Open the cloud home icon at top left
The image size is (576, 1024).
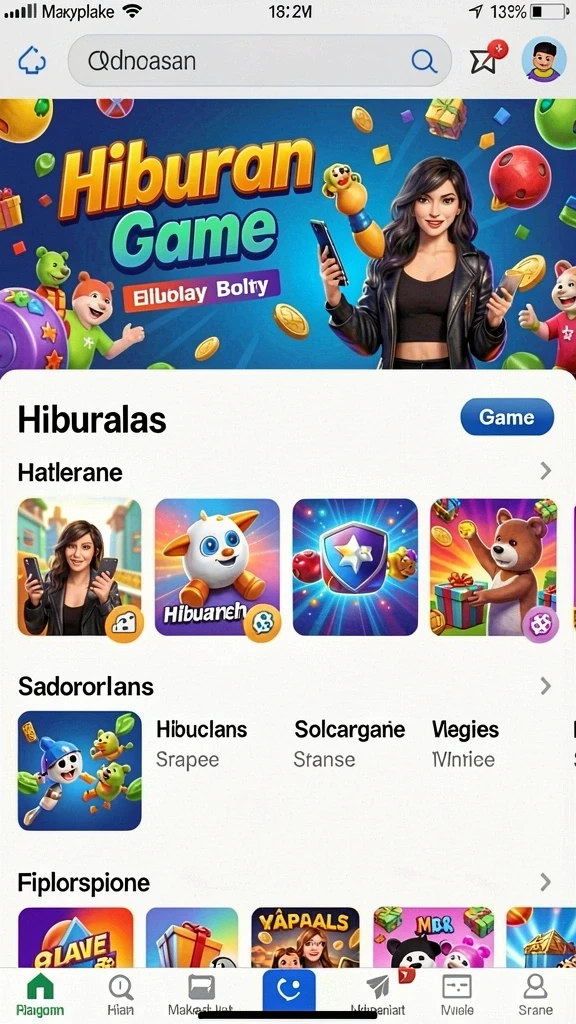click(x=31, y=61)
